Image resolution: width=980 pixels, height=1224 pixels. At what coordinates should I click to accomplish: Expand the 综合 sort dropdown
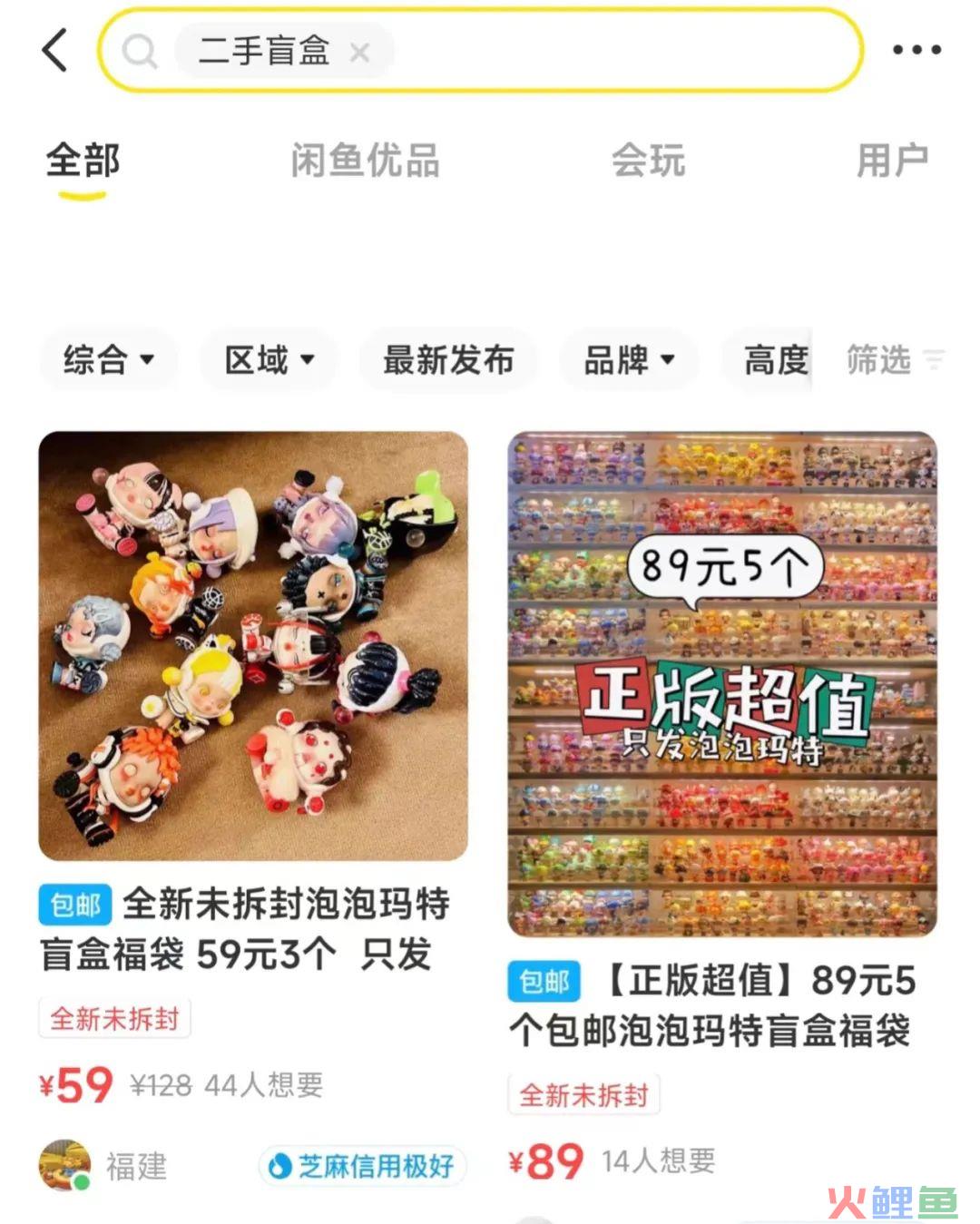(x=108, y=360)
